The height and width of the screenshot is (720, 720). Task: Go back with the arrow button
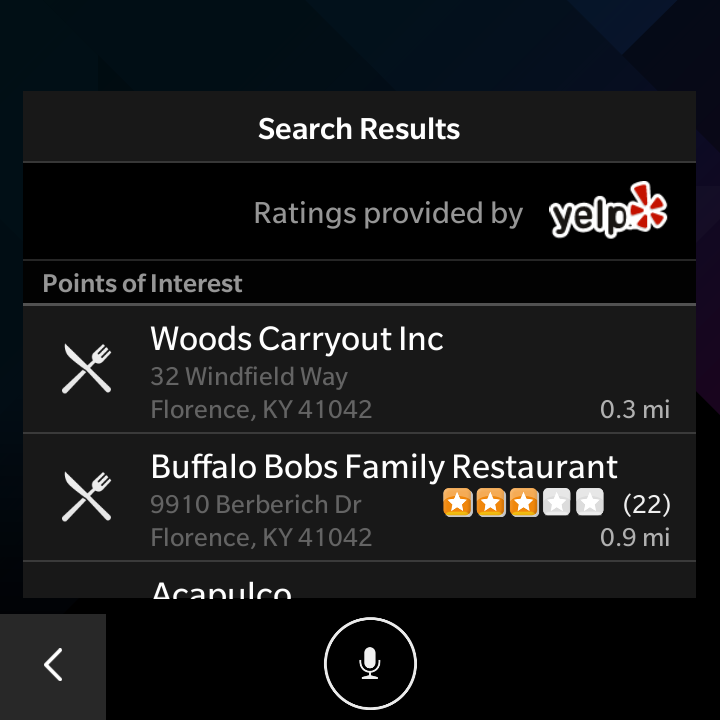[x=53, y=667]
